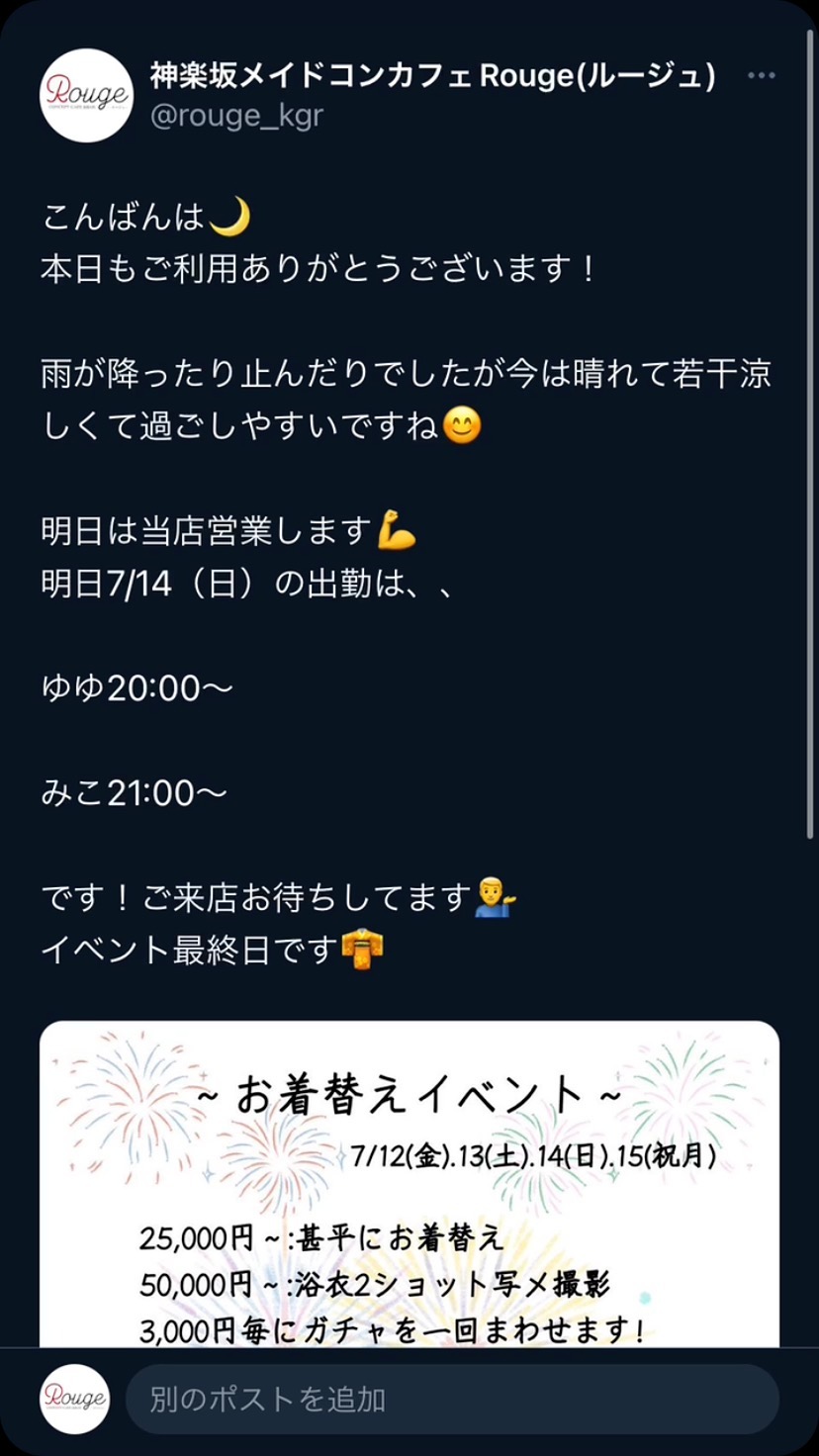Tap the 別のポストを追加 reply field

(452, 1399)
